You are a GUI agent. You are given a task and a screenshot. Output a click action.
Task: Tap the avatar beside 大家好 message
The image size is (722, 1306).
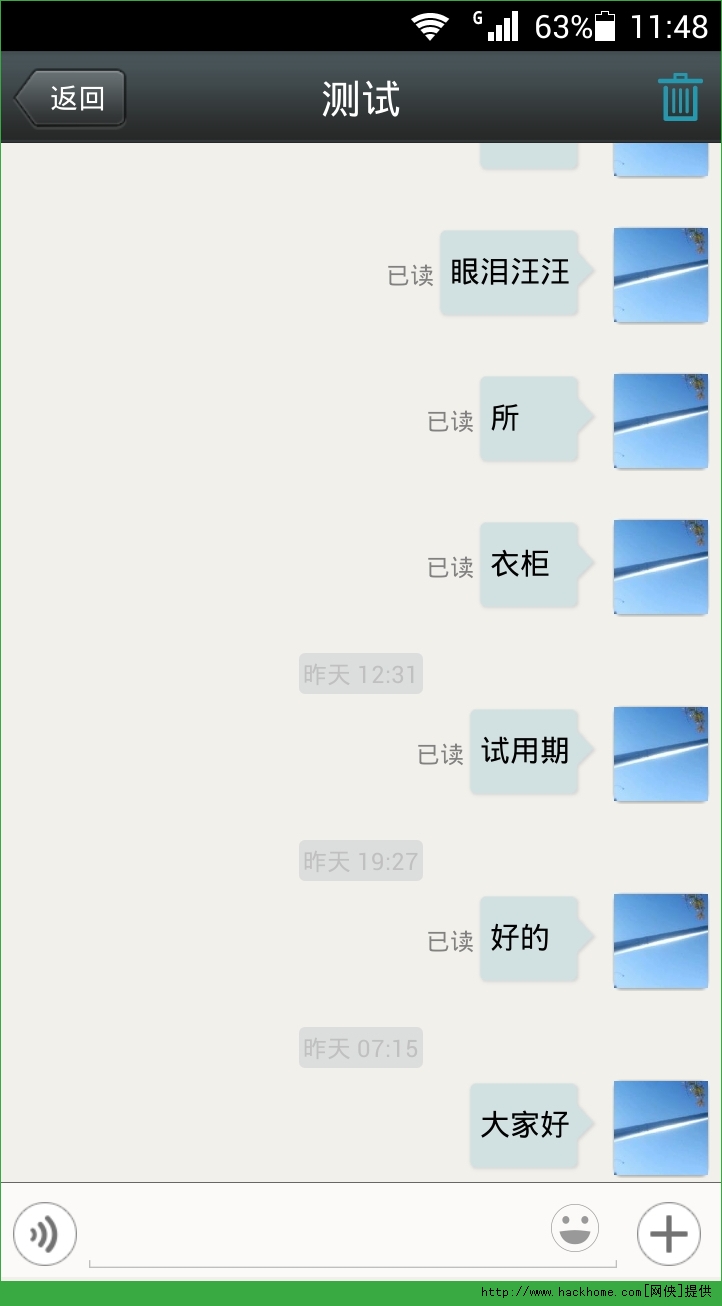(x=660, y=1127)
